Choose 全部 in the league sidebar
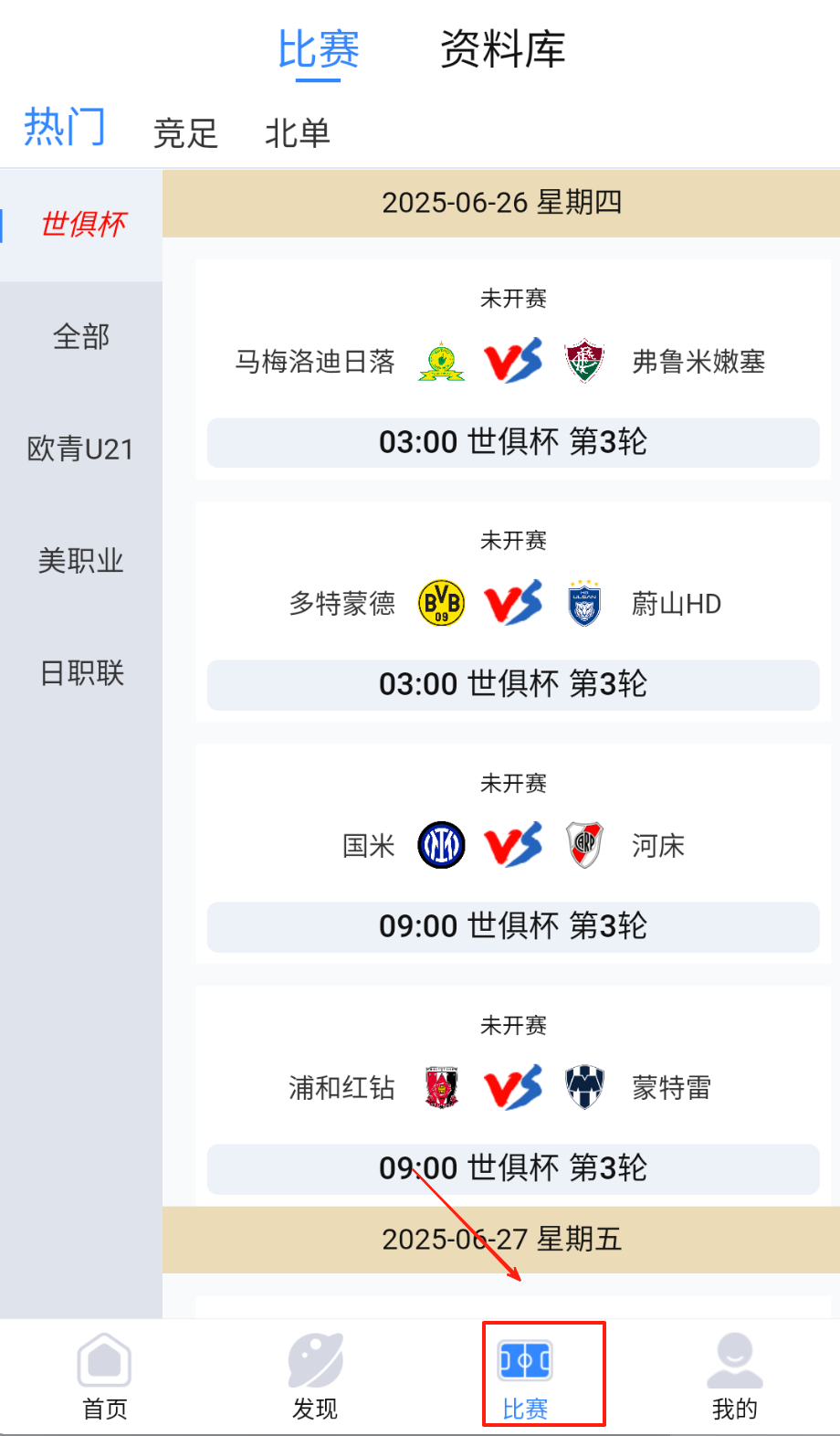The image size is (840, 1436). pos(81,337)
